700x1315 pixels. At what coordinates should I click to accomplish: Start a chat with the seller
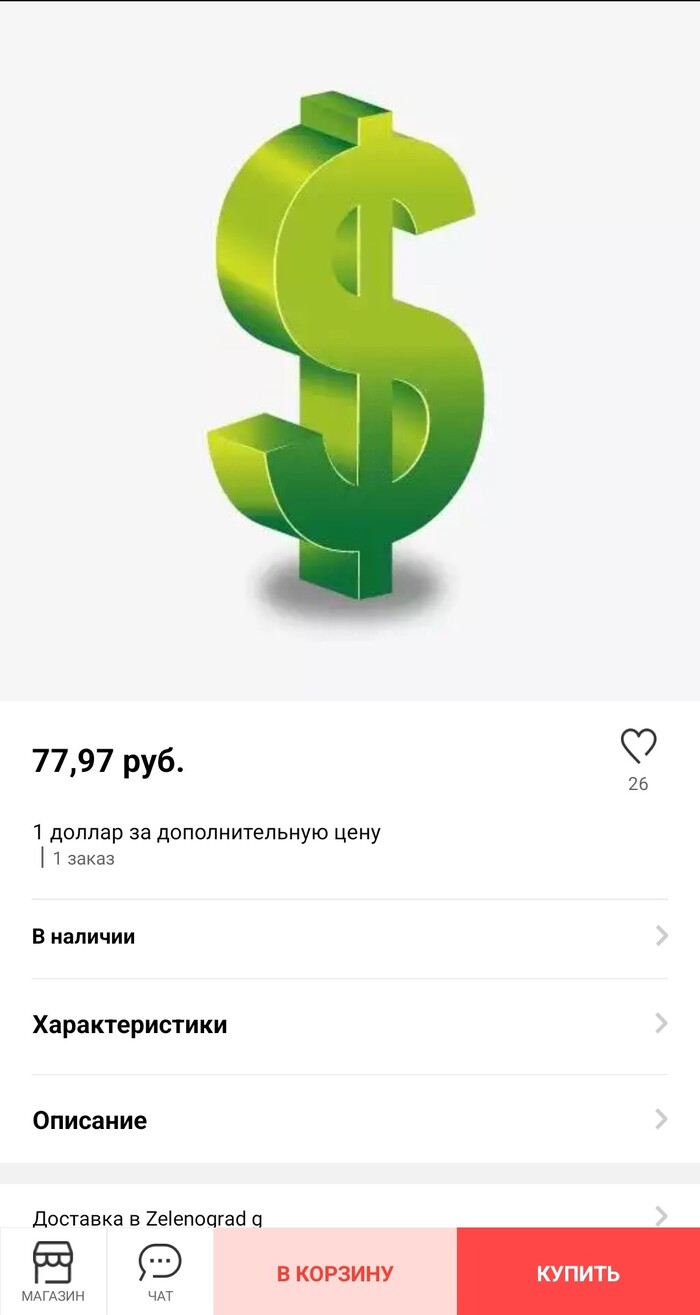coord(160,1271)
